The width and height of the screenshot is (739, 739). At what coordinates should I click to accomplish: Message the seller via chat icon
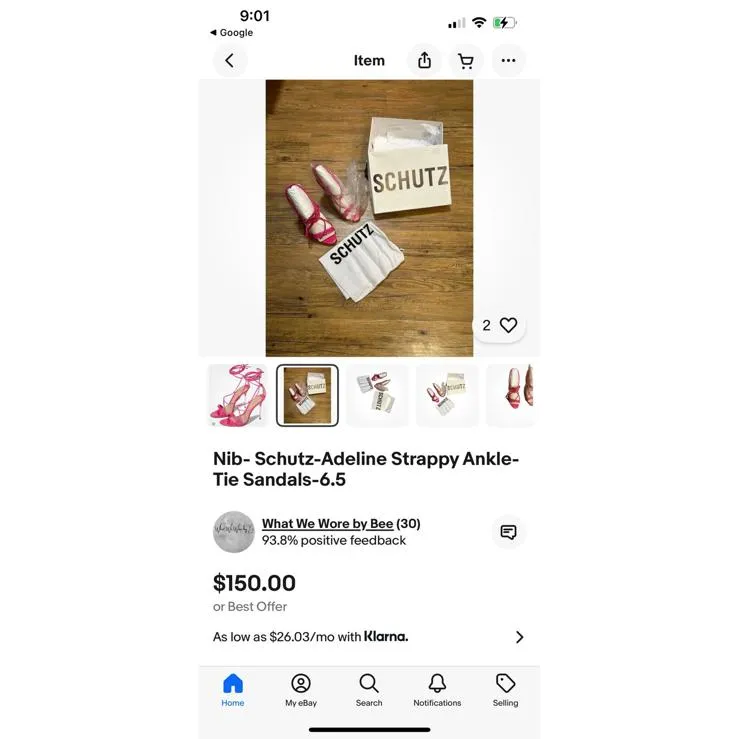click(x=508, y=532)
